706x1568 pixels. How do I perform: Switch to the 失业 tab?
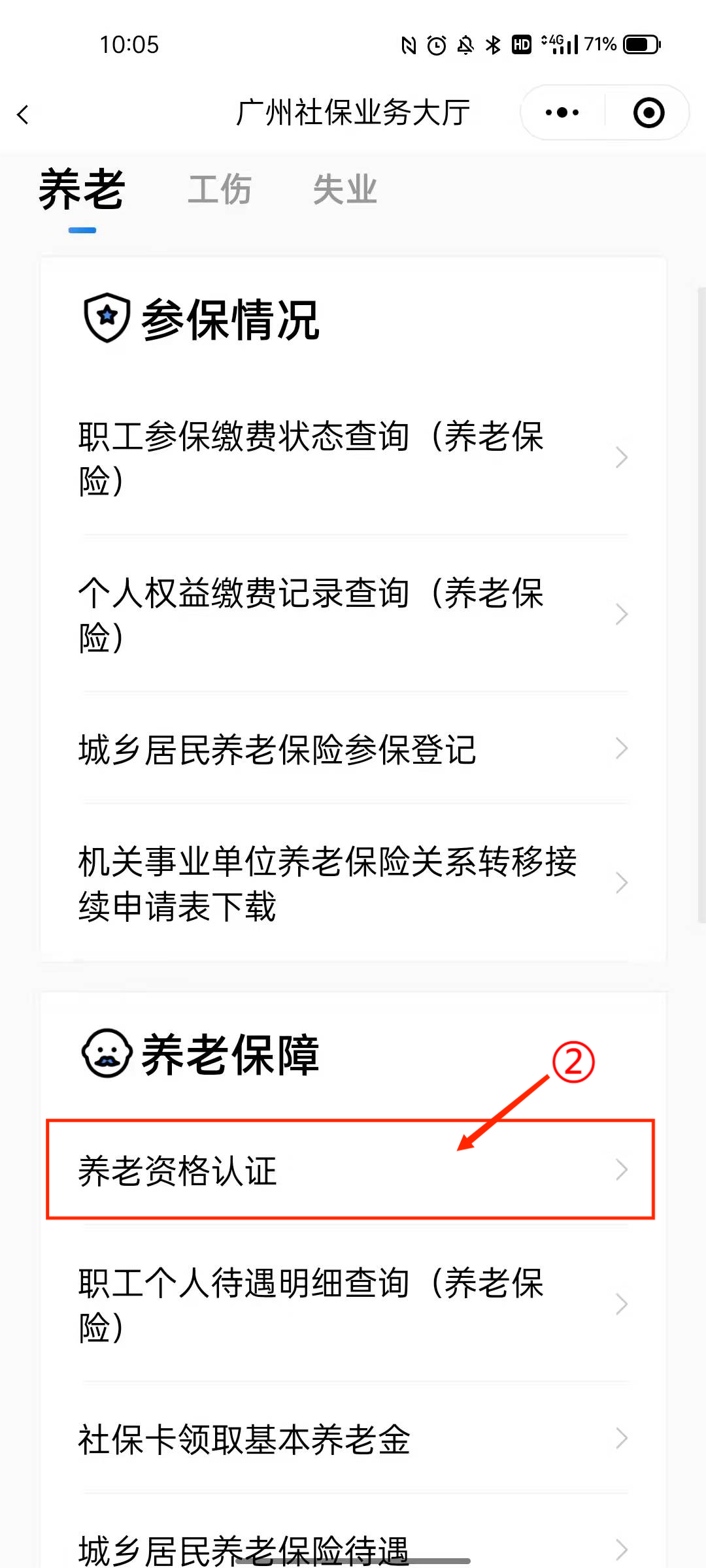345,190
